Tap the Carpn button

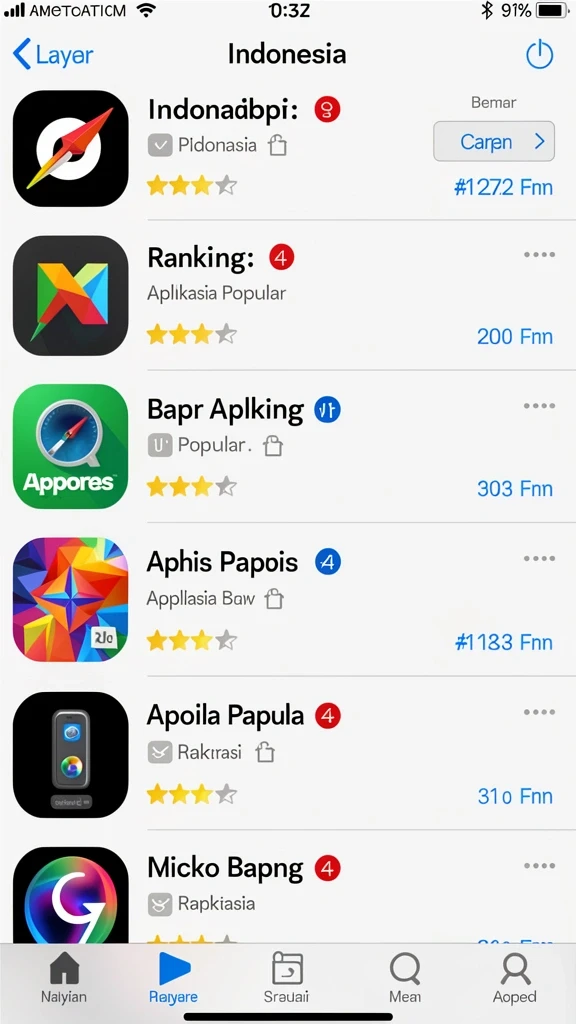(494, 141)
